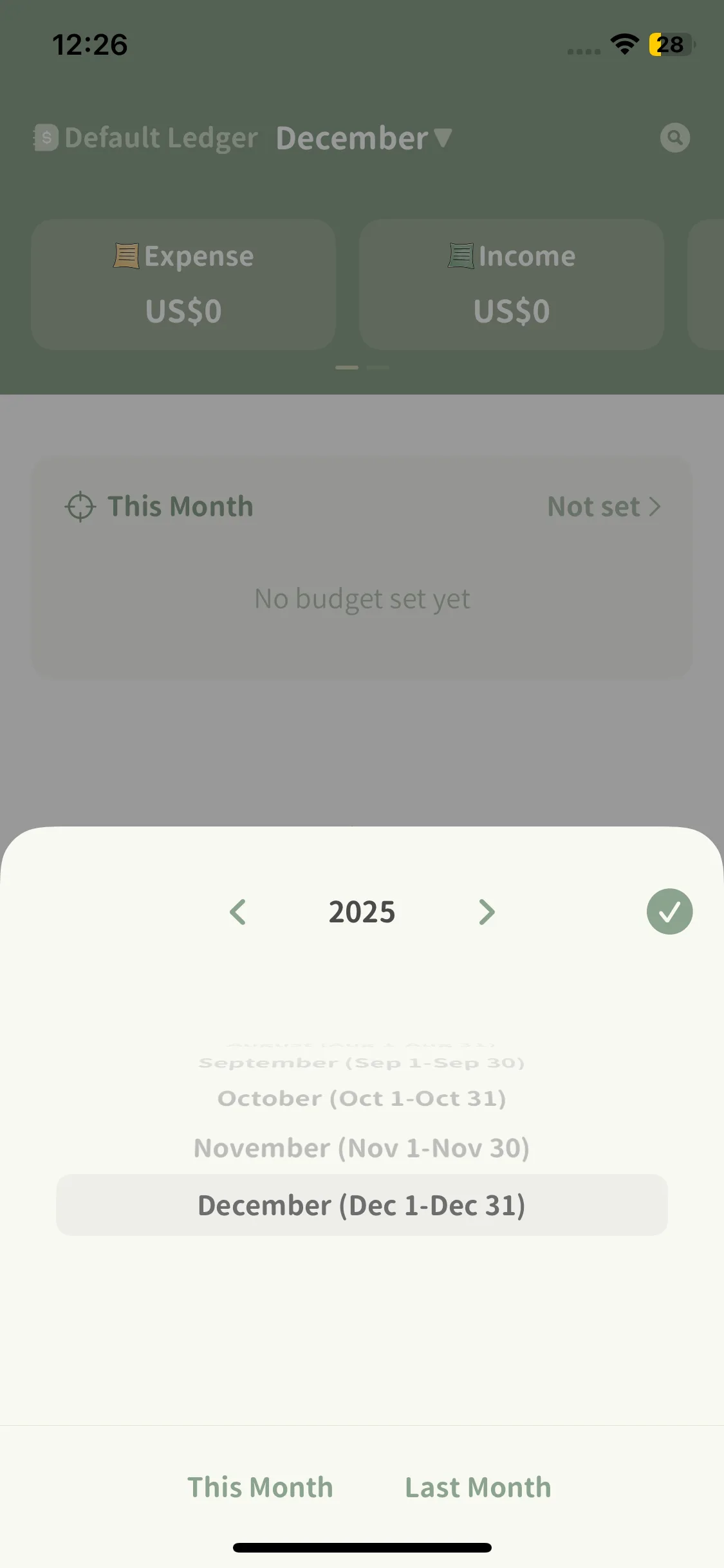Select November (Nov 1-Nov 30)
The width and height of the screenshot is (724, 1568).
pyautogui.click(x=362, y=1148)
